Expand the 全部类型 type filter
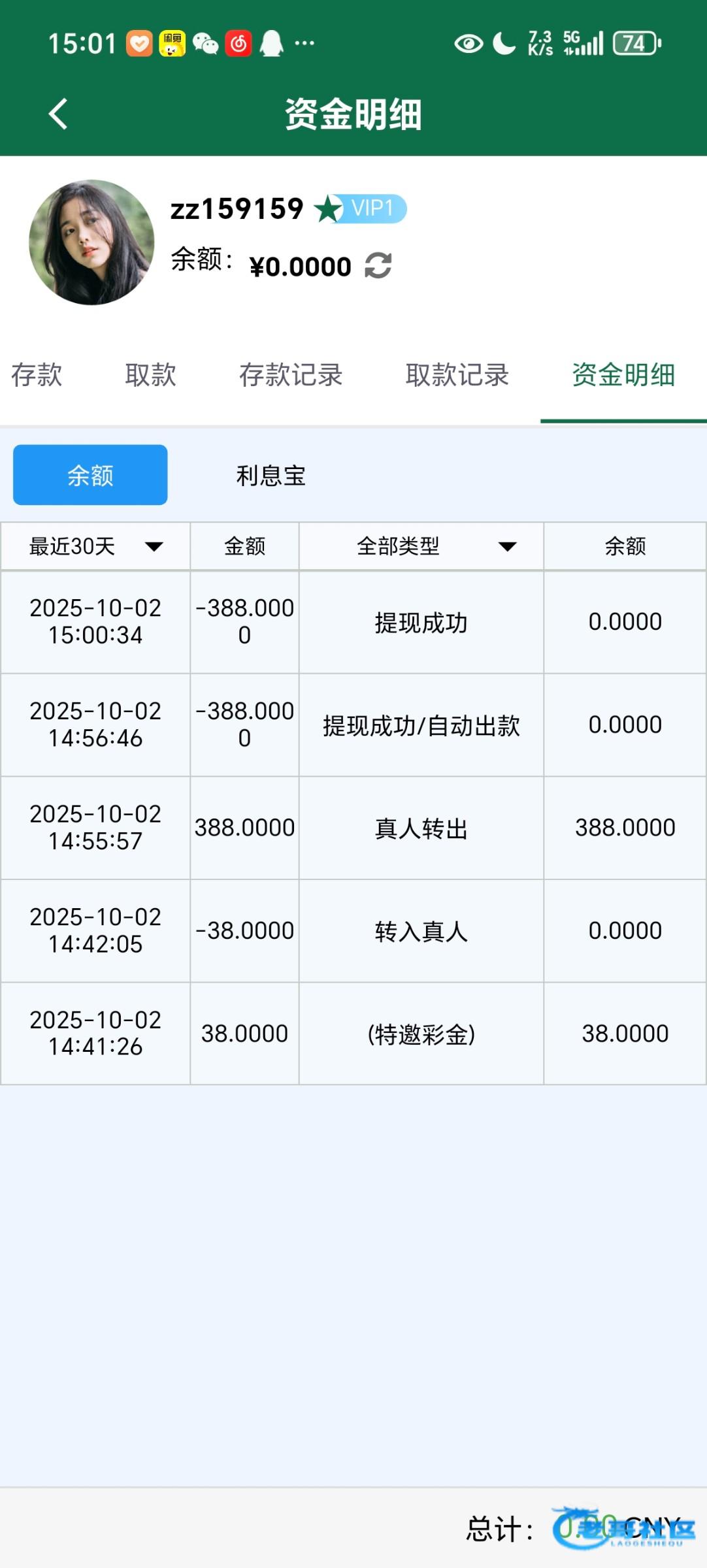 pyautogui.click(x=421, y=546)
